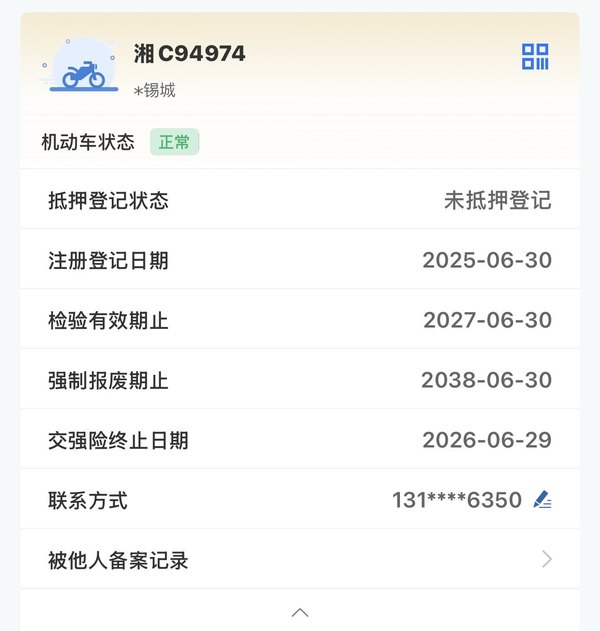The height and width of the screenshot is (631, 600).
Task: Open the QR code icon for 湘C94974
Action: pyautogui.click(x=535, y=57)
